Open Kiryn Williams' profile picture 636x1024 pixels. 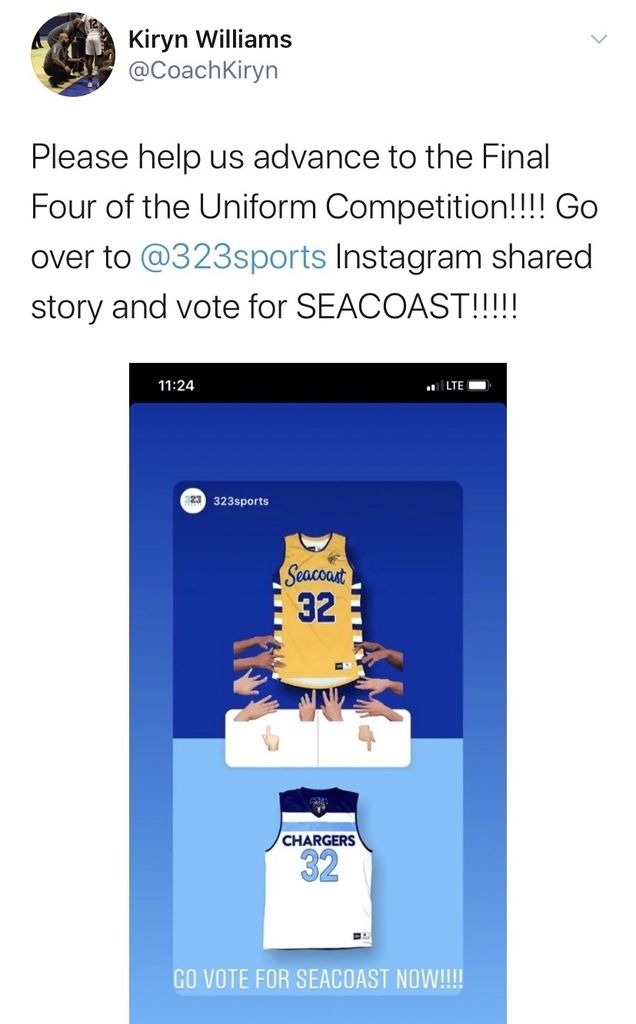[x=72, y=54]
